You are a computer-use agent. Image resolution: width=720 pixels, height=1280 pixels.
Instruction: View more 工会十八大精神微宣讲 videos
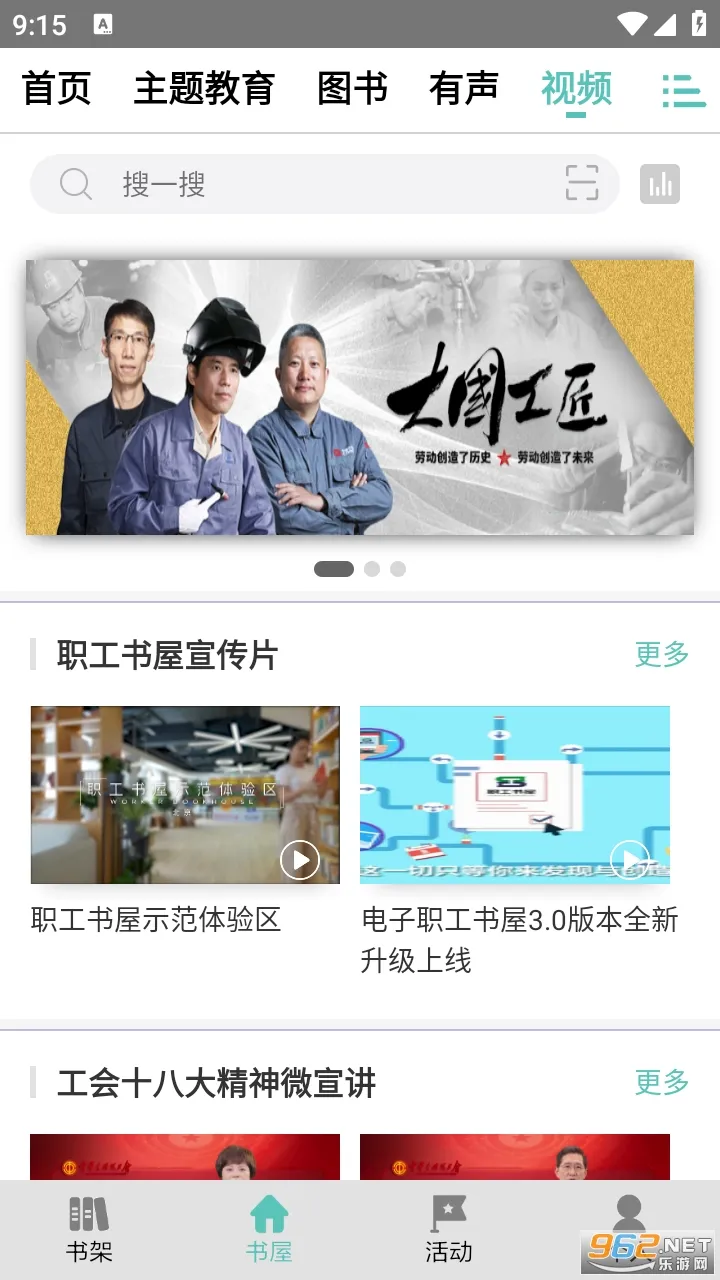[x=662, y=1082]
